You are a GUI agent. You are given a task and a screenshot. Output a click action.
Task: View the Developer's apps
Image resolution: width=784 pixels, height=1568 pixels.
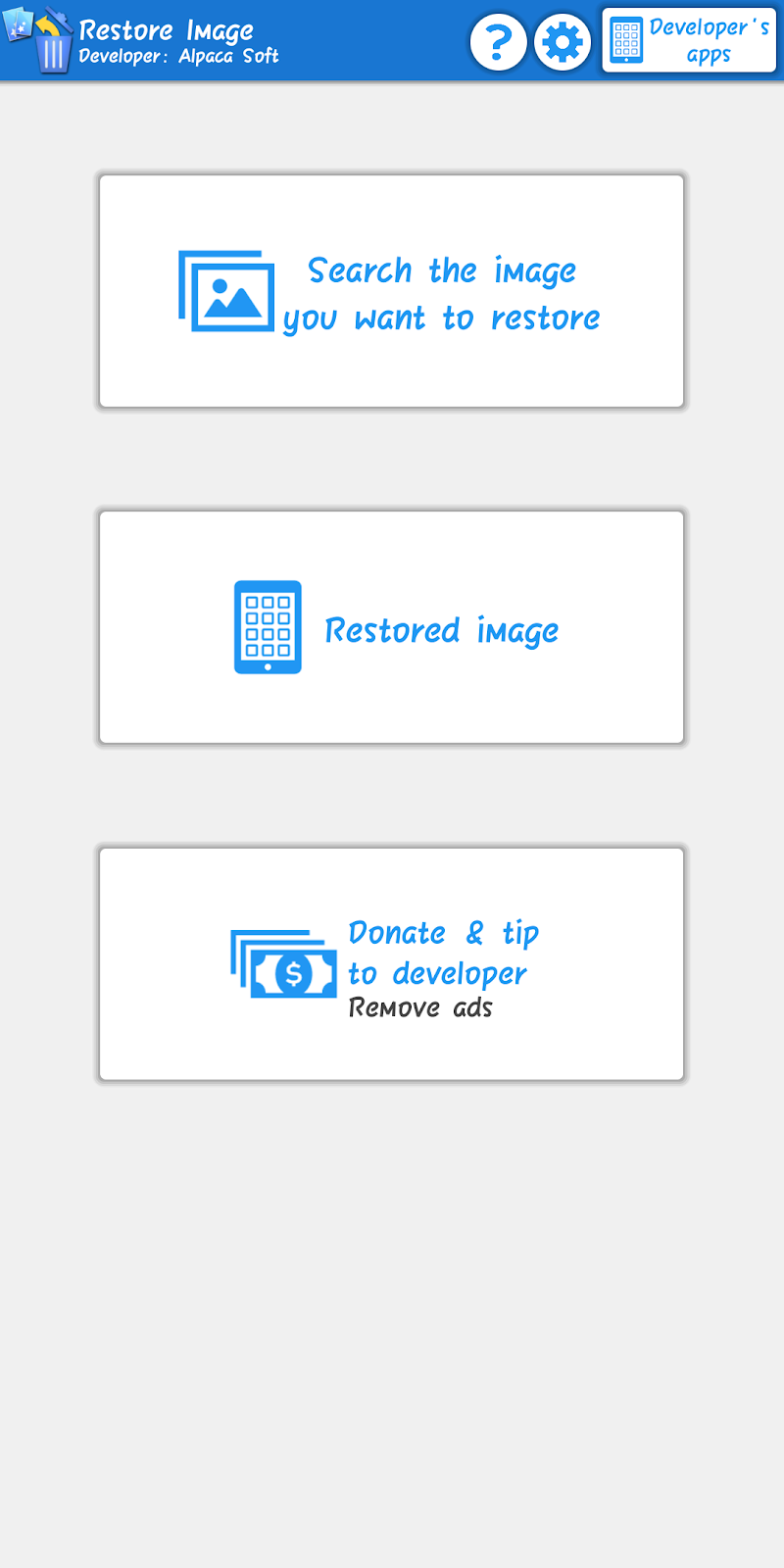click(x=689, y=41)
